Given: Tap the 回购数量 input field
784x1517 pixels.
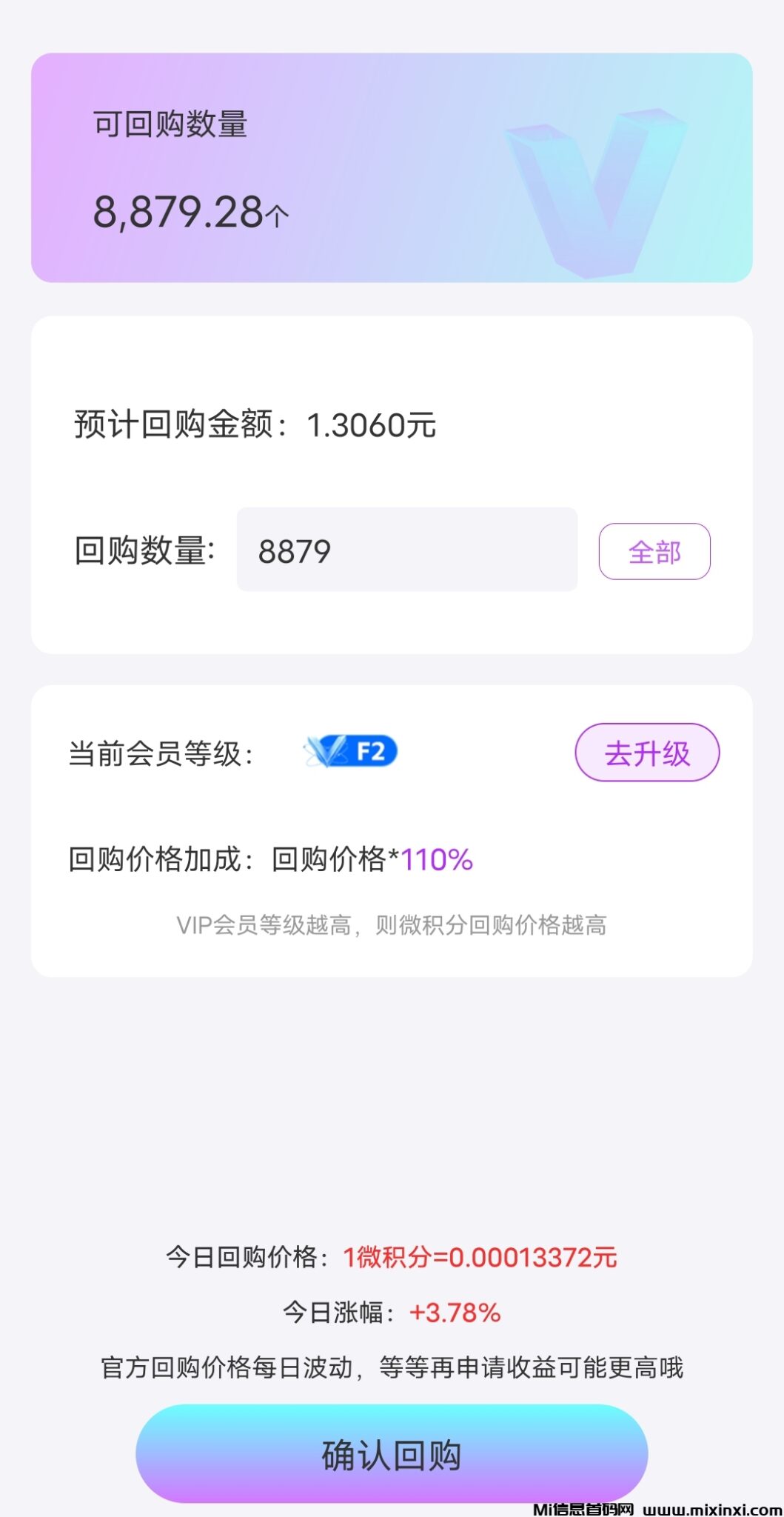Looking at the screenshot, I should click(x=406, y=550).
